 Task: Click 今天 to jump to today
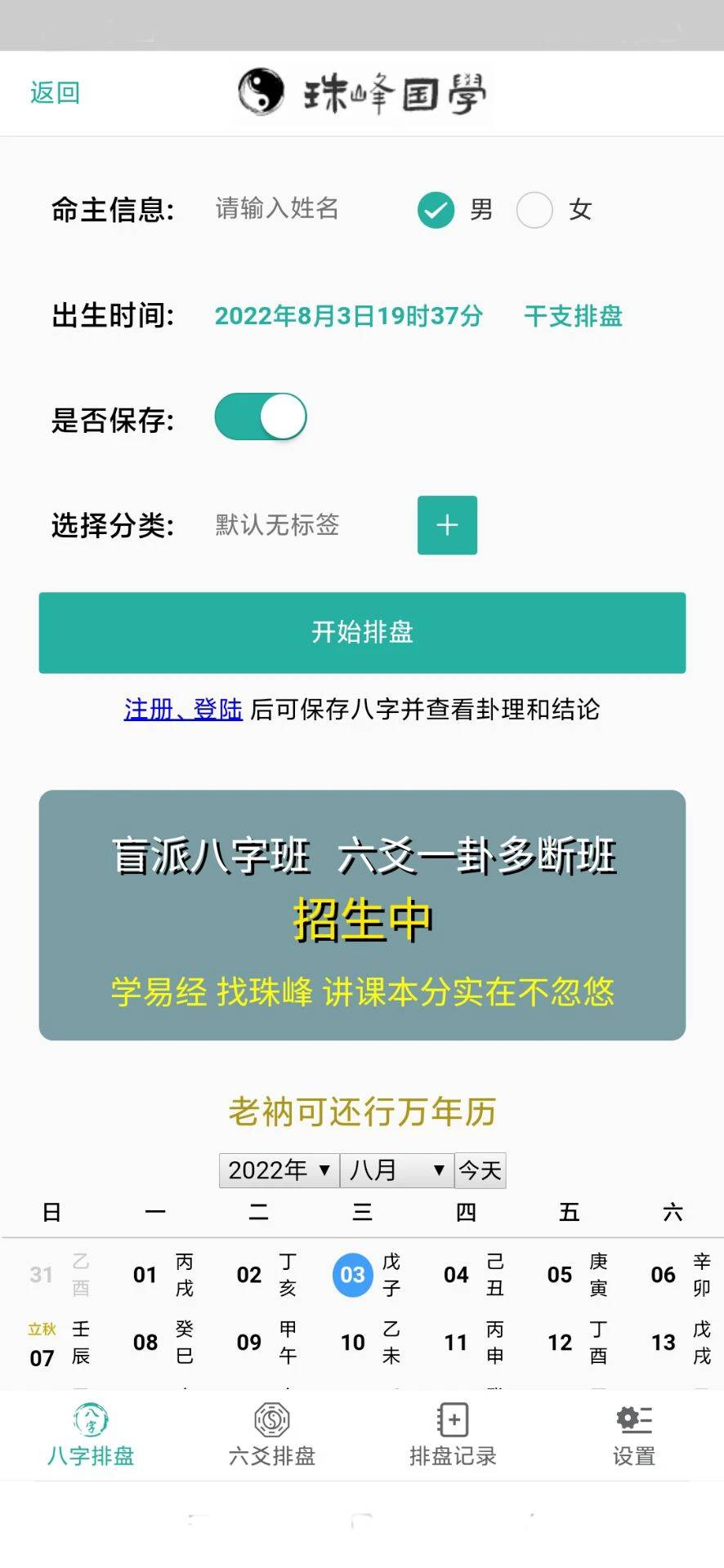pos(480,1169)
